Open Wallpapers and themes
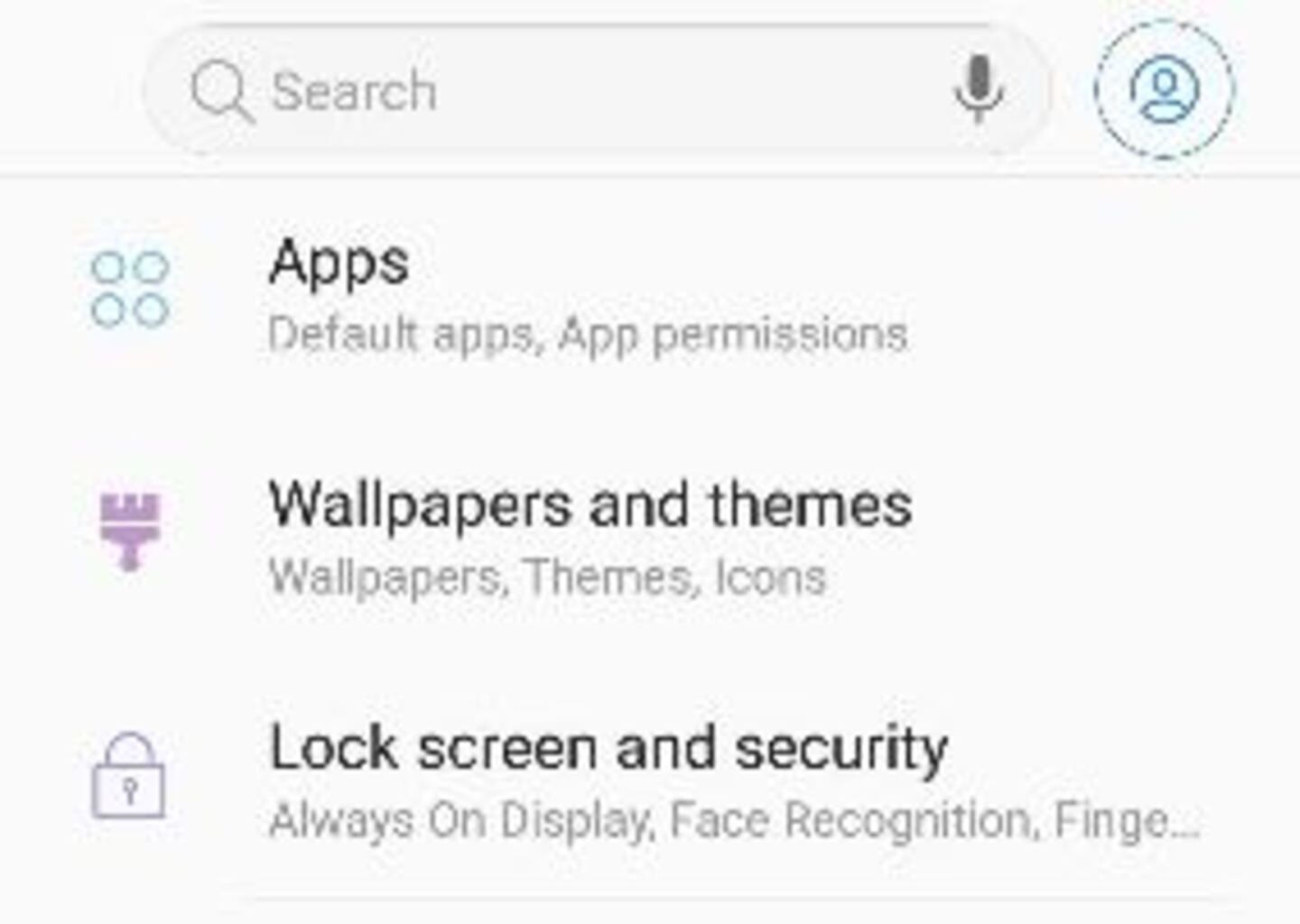Viewport: 1300px width, 924px height. [x=591, y=537]
